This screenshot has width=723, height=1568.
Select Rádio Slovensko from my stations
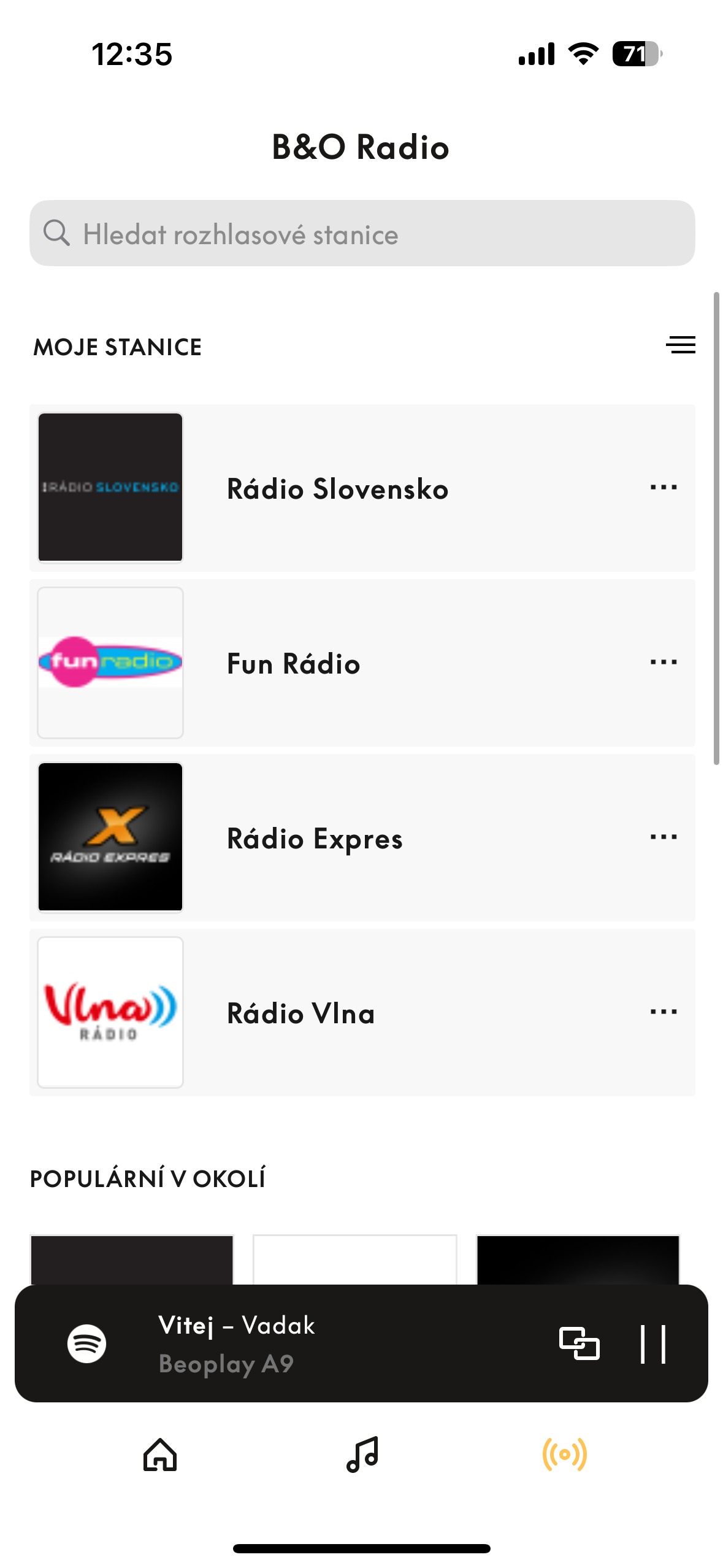click(x=337, y=488)
